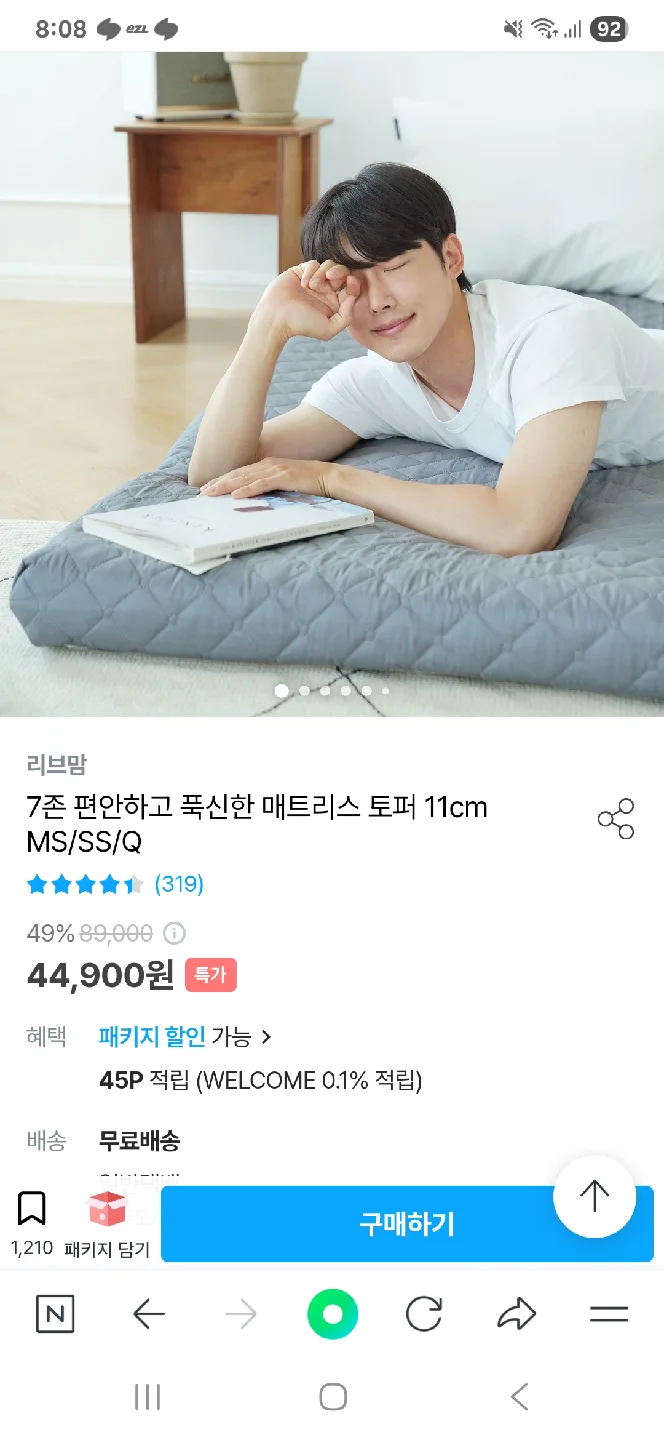Go to the Android home screen
Viewport: 664px width, 1440px height.
332,1397
